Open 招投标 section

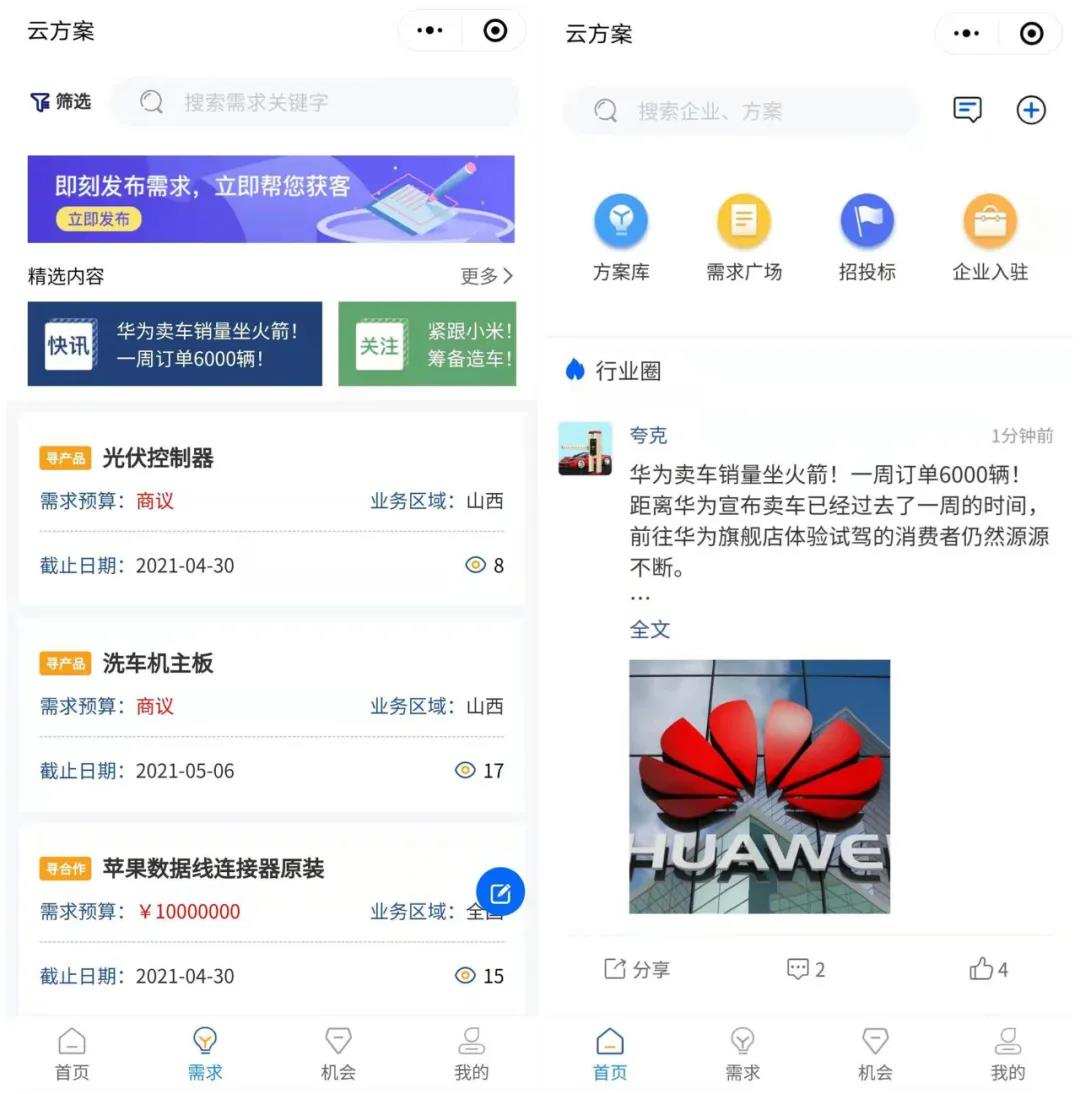[867, 238]
